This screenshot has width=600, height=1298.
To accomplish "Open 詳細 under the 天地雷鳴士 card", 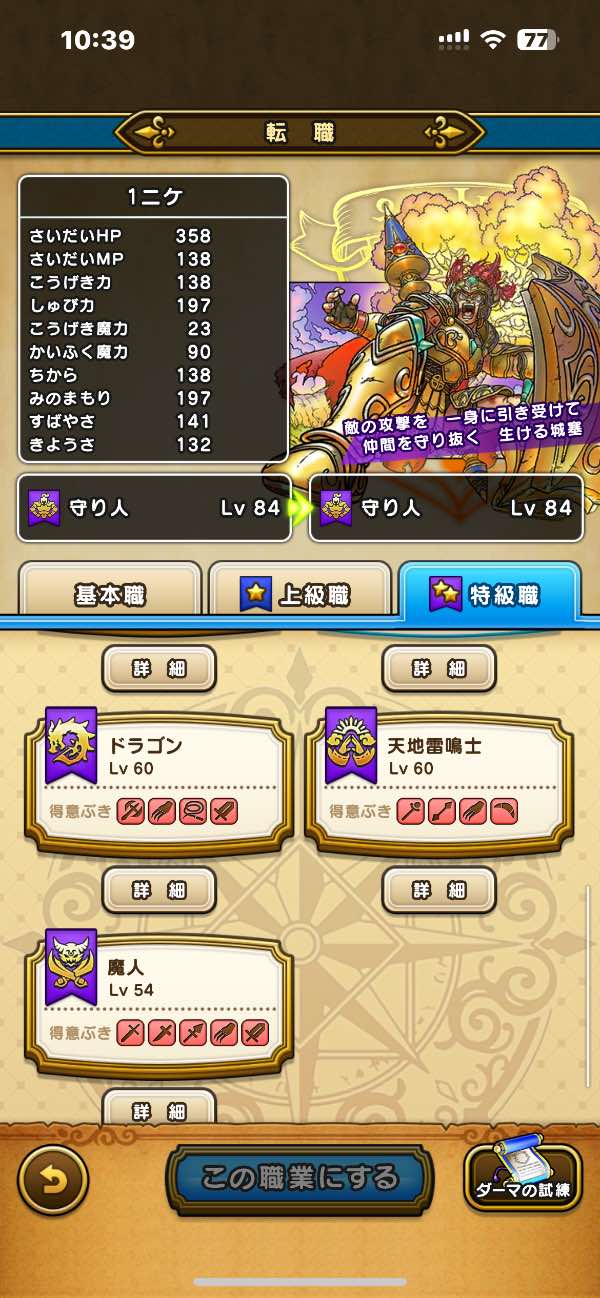I will point(439,889).
